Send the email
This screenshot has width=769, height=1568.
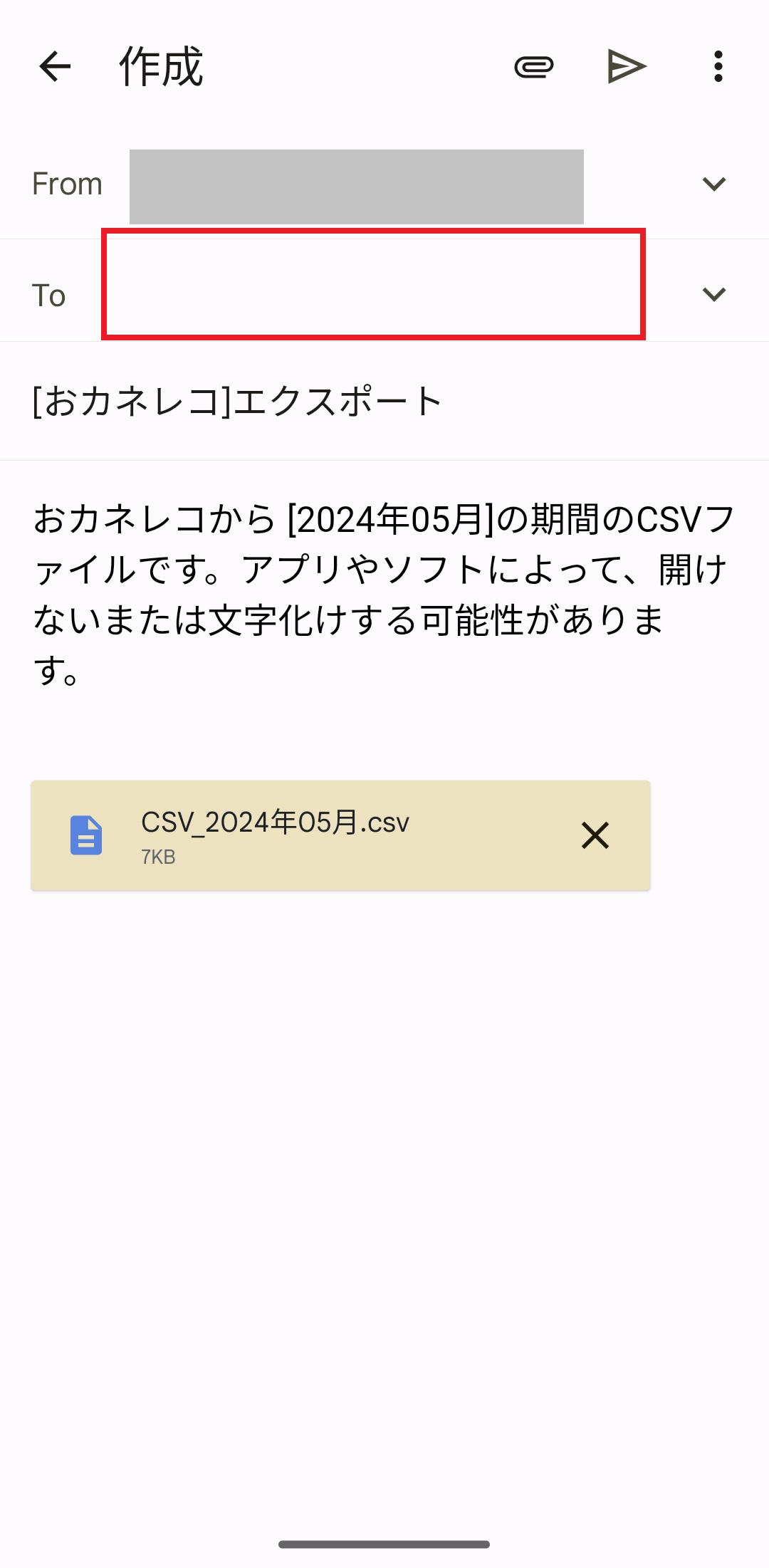click(627, 67)
